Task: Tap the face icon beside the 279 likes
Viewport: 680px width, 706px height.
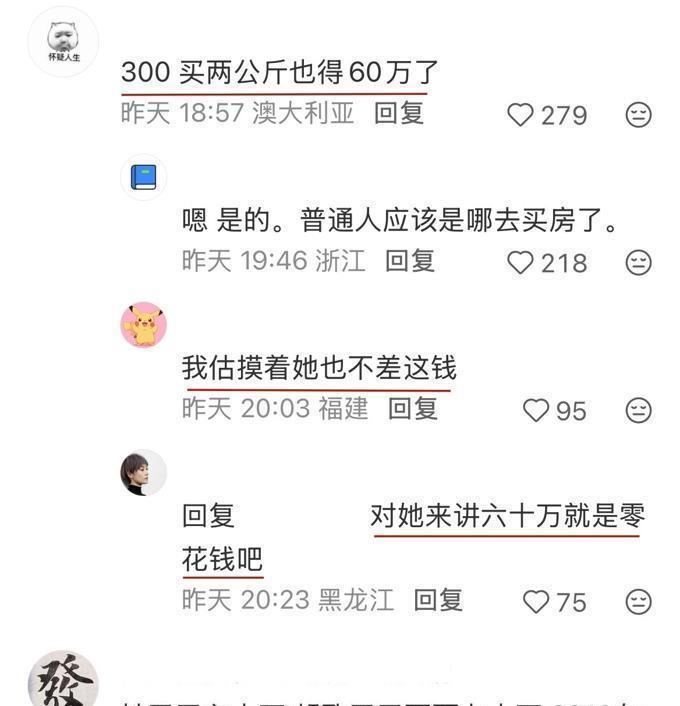Action: click(x=639, y=115)
